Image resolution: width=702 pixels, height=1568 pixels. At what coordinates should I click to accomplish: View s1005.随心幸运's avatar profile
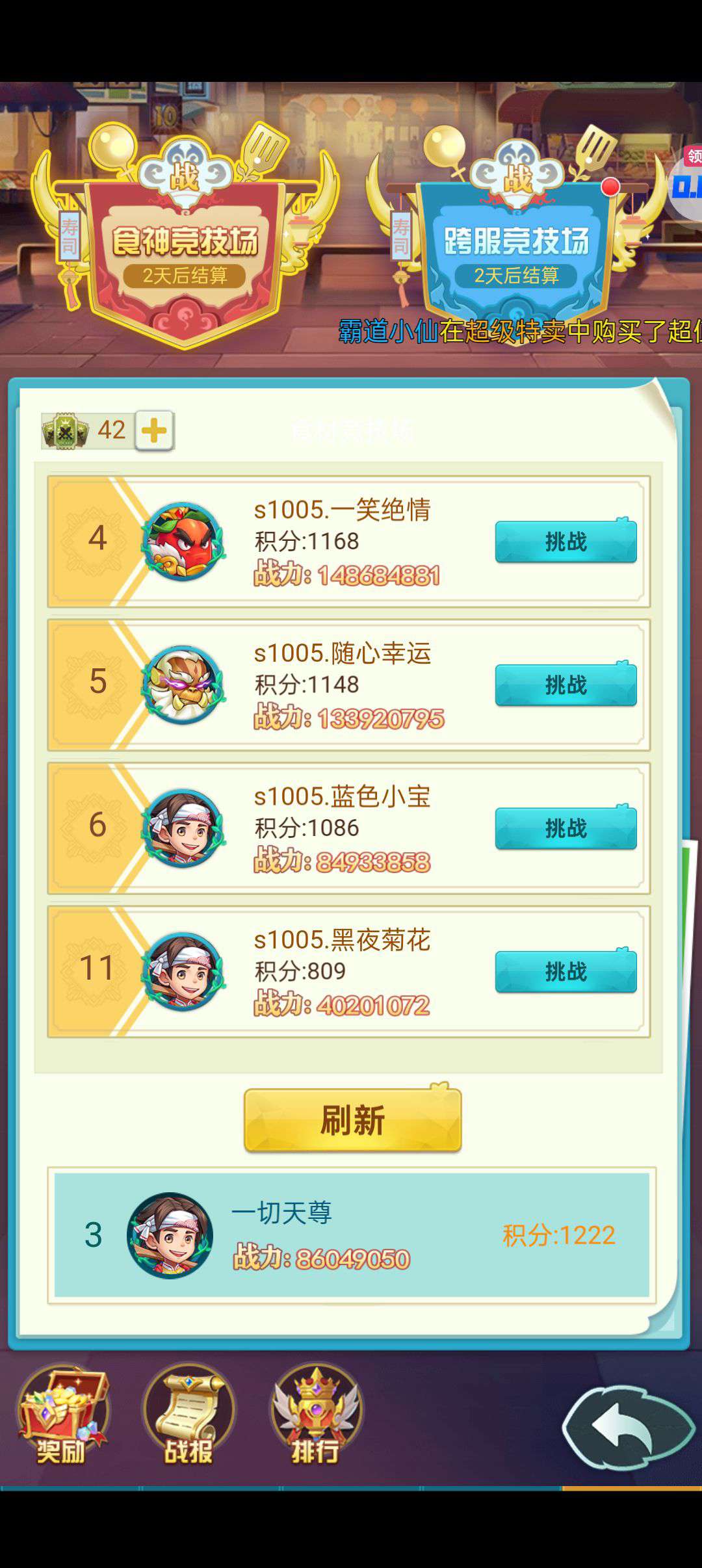(184, 685)
